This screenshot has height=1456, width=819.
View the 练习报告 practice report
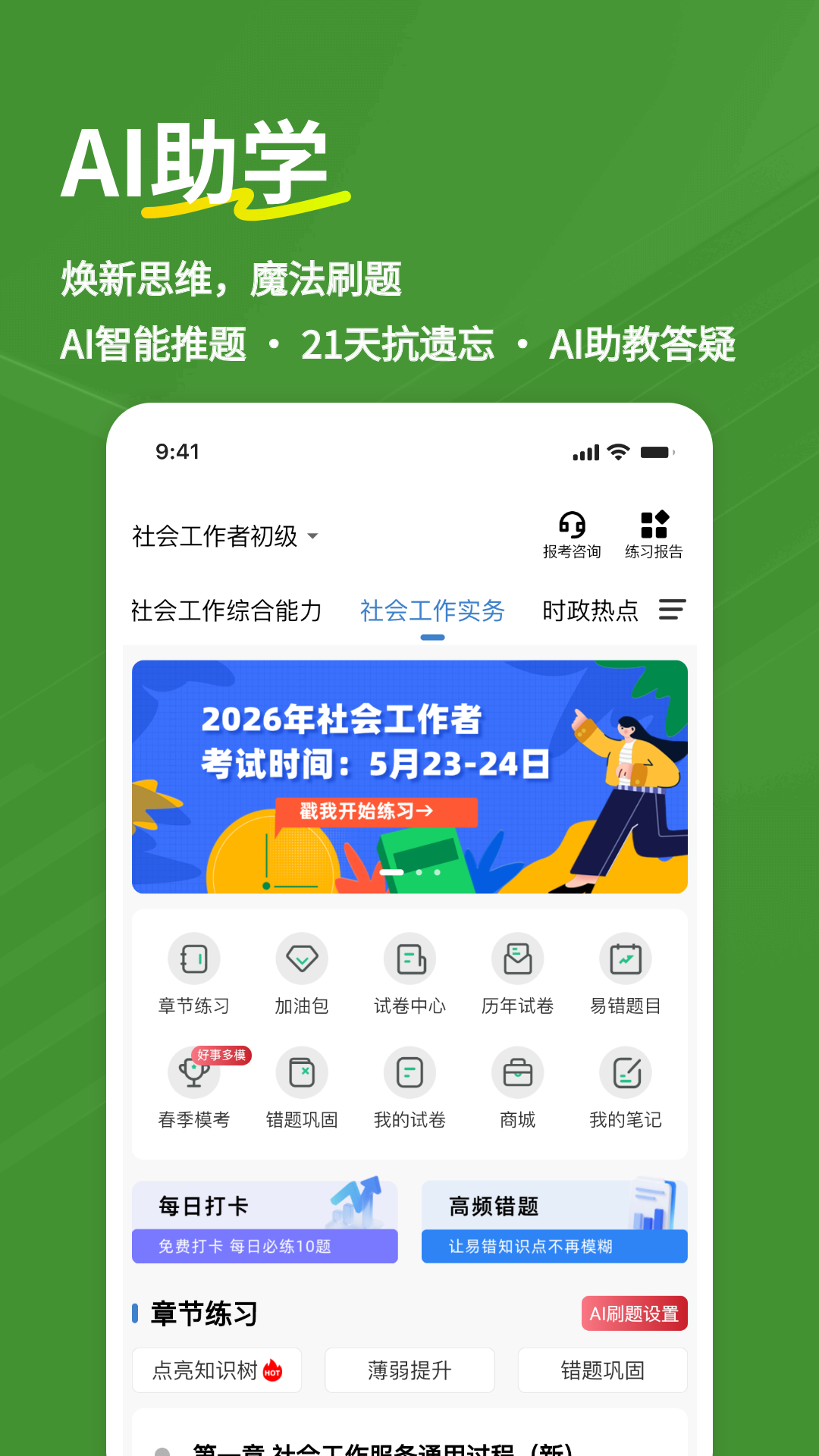[x=654, y=531]
